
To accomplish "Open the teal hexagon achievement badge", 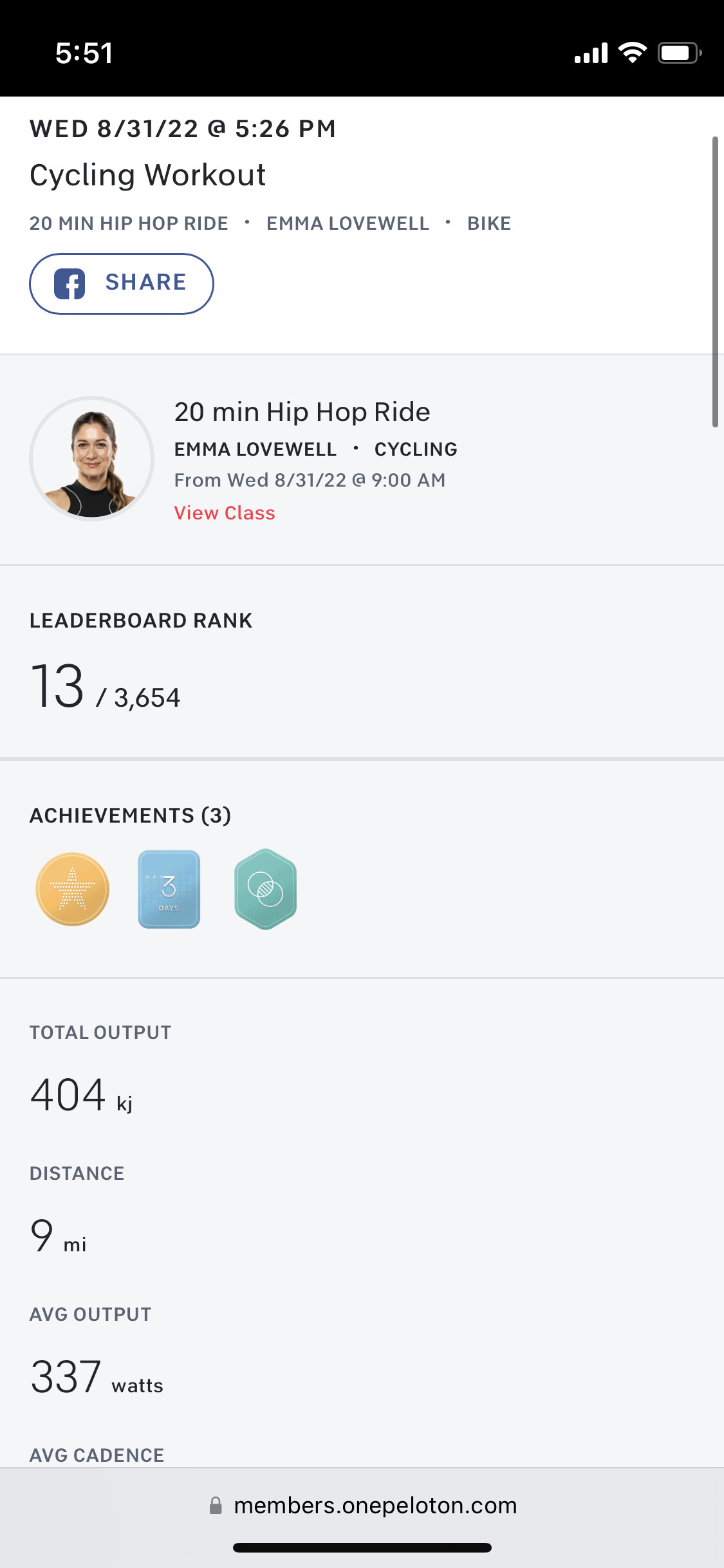I will click(265, 889).
